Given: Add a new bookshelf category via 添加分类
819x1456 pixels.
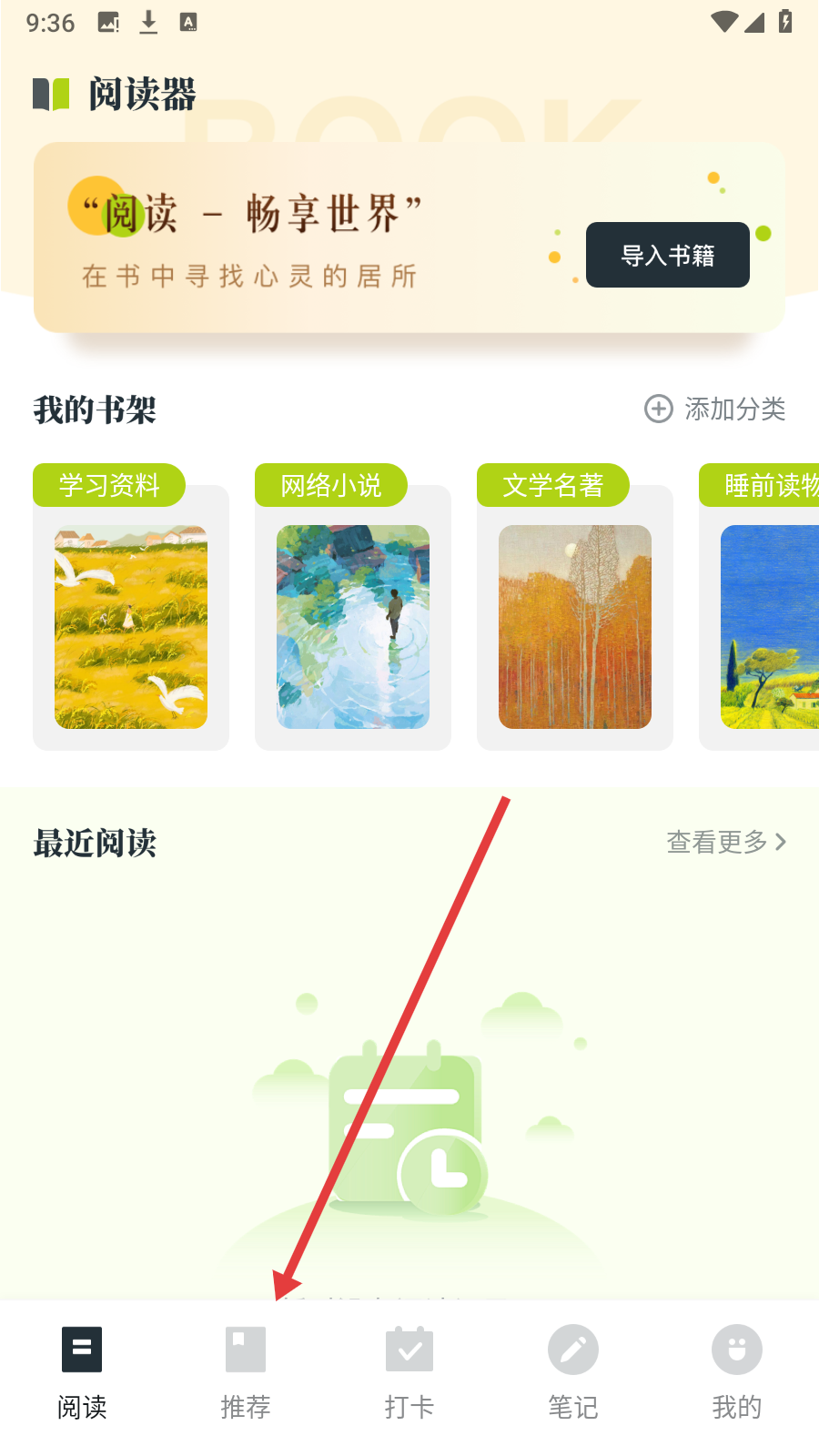Looking at the screenshot, I should coord(715,409).
